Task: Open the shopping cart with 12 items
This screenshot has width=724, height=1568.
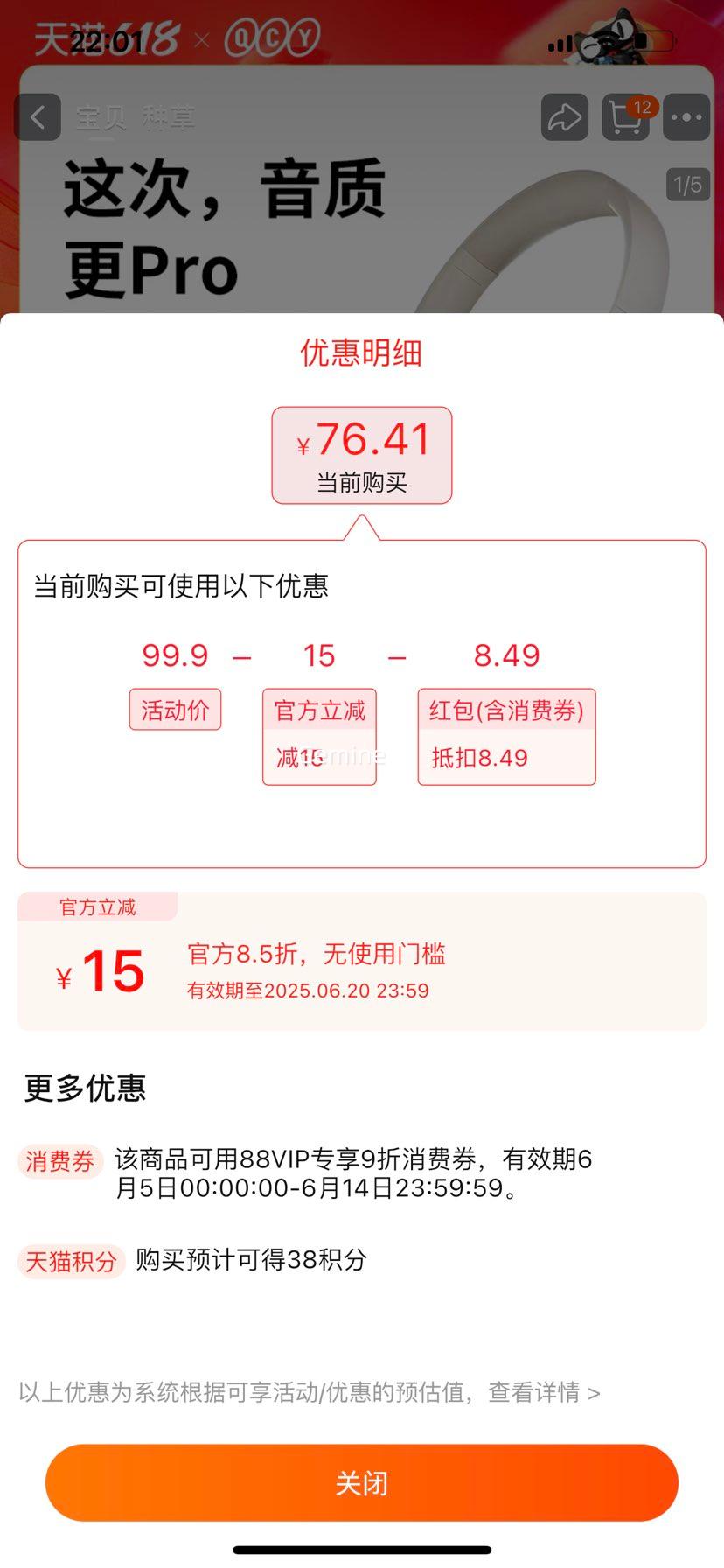Action: click(628, 117)
